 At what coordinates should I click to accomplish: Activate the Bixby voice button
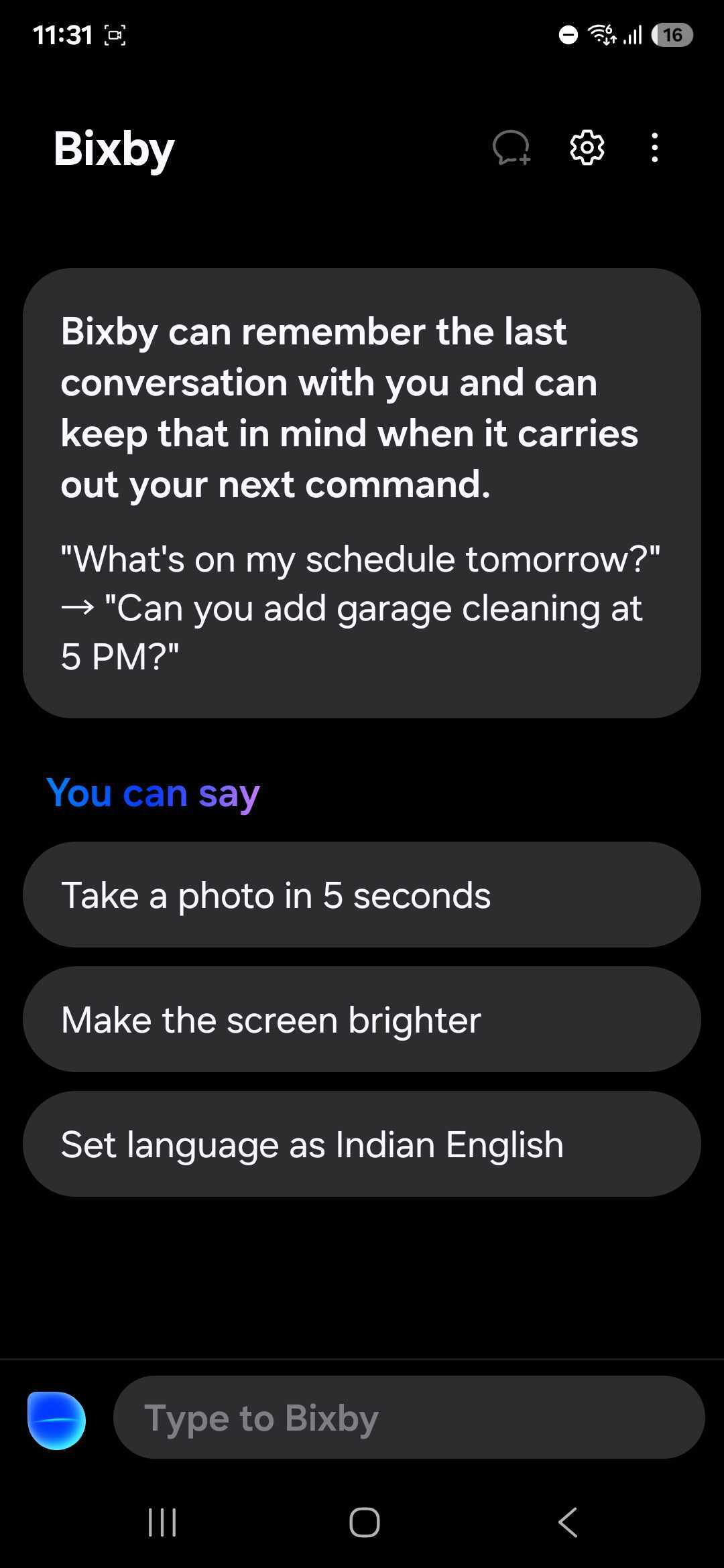pyautogui.click(x=57, y=1420)
